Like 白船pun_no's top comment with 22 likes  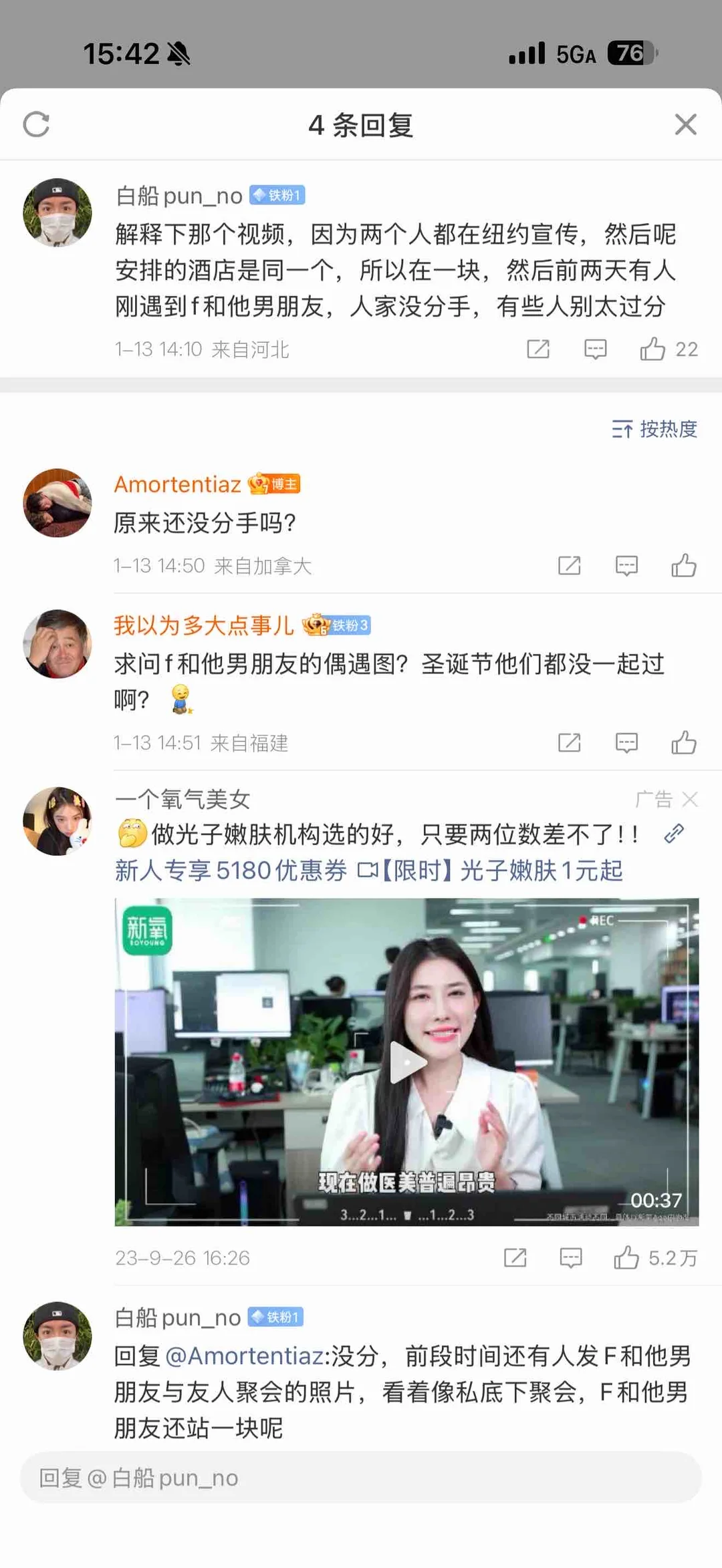click(x=653, y=349)
